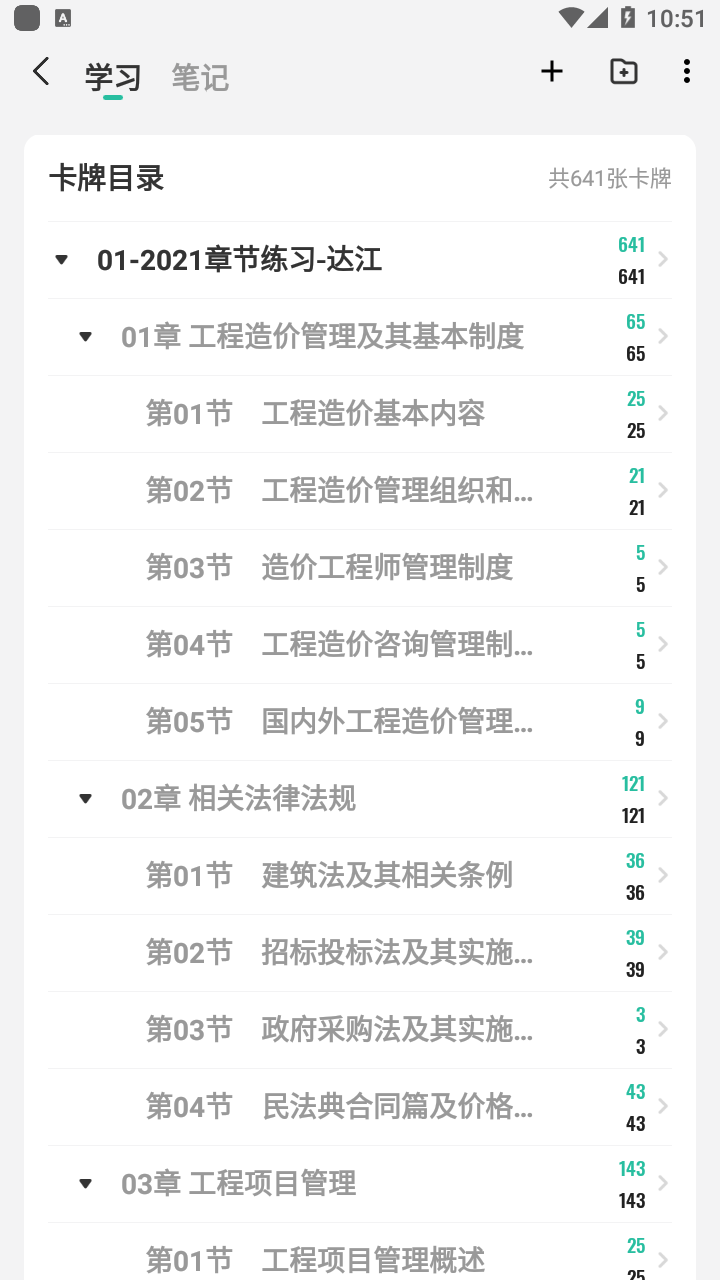
Task: Open 第01节 工程项目管理概述
Action: coord(360,1255)
